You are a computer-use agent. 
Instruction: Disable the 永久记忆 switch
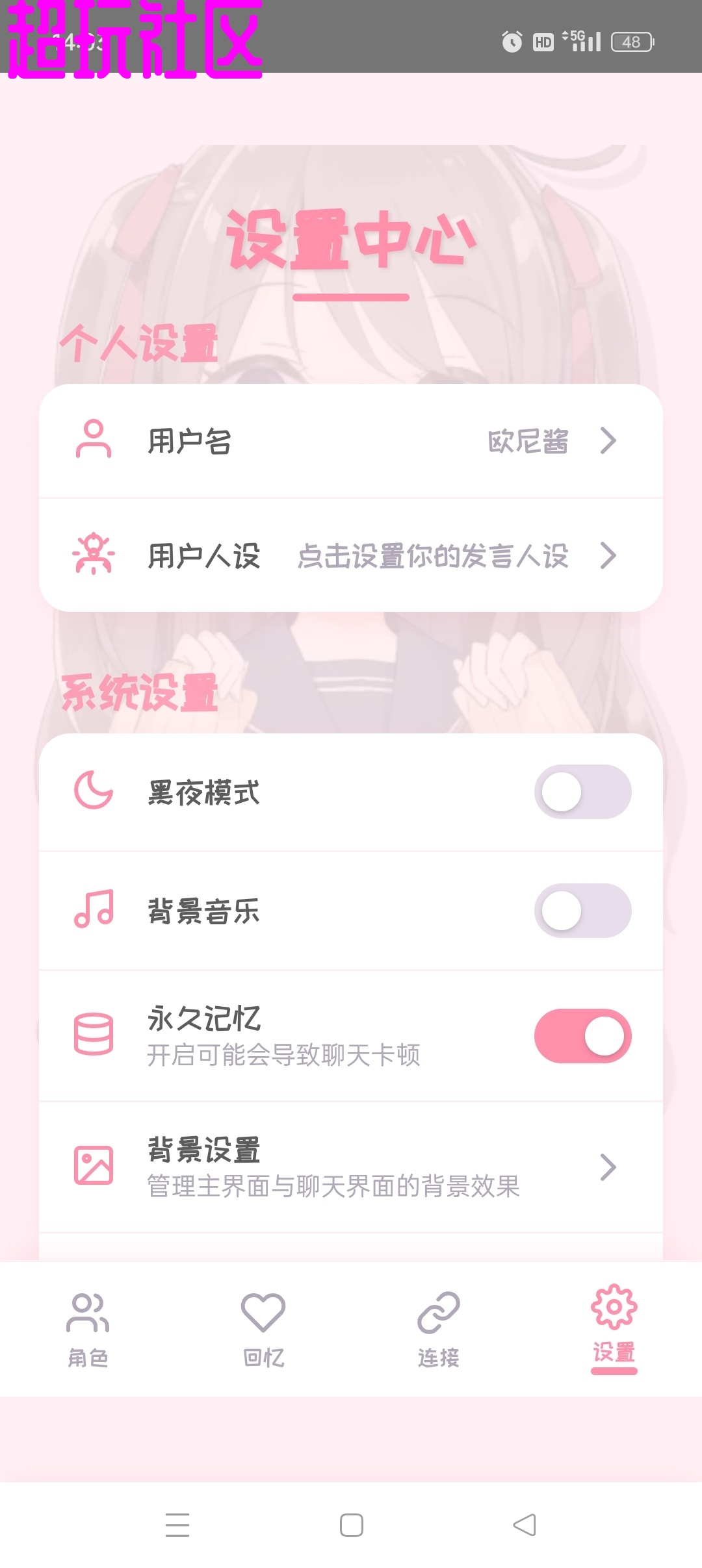pyautogui.click(x=582, y=1036)
